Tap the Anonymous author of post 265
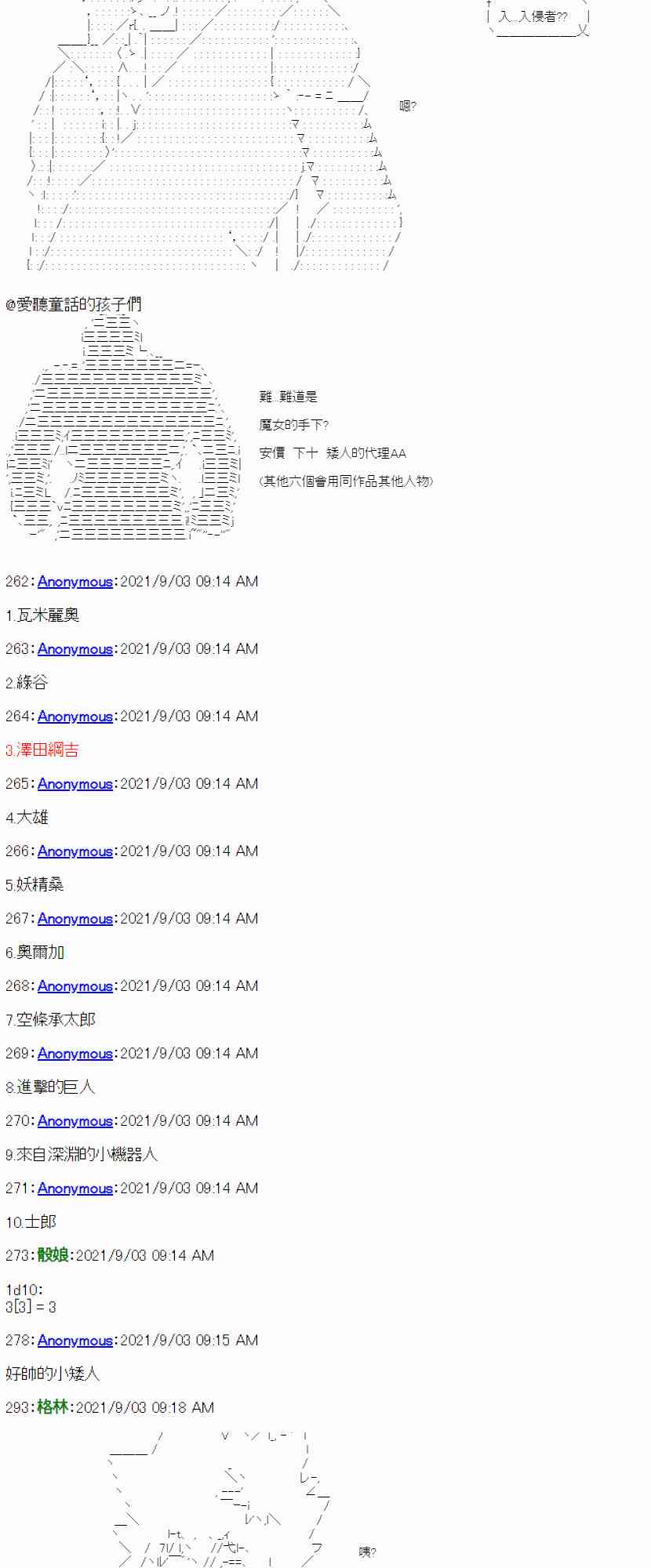 (75, 784)
